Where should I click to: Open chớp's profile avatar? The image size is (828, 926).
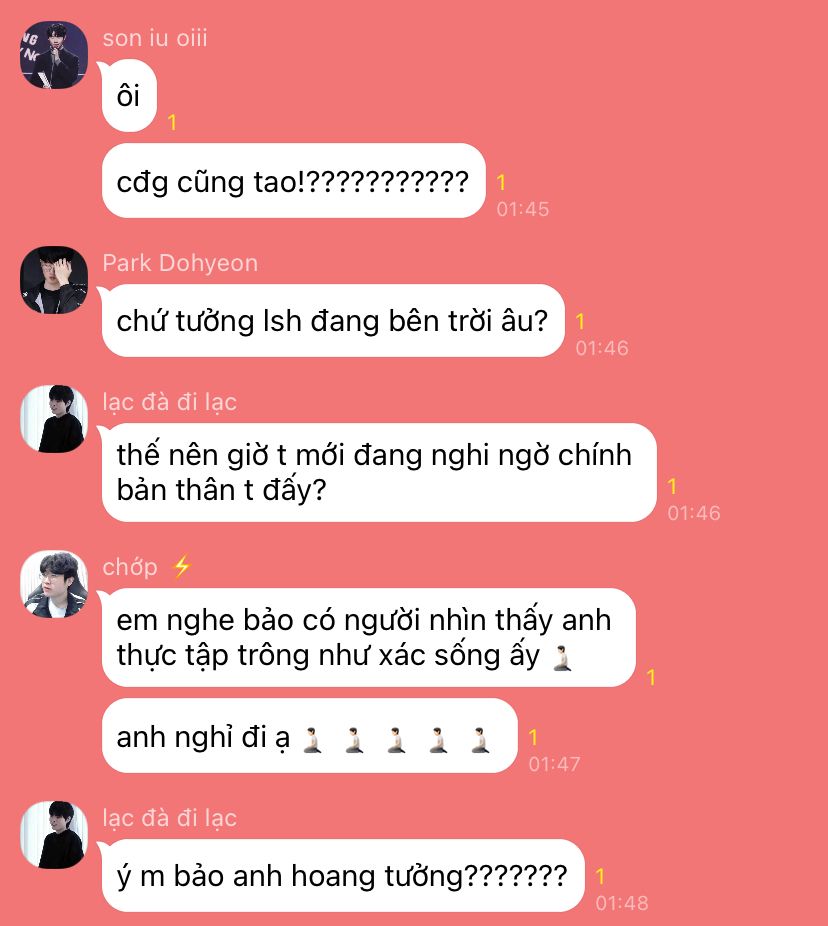pos(54,583)
